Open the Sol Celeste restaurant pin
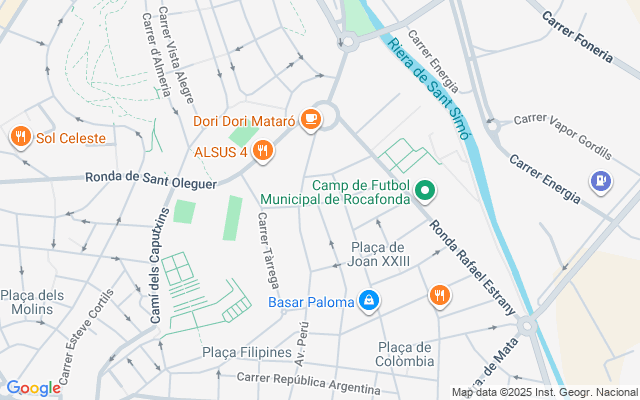The height and width of the screenshot is (400, 640). [19, 137]
